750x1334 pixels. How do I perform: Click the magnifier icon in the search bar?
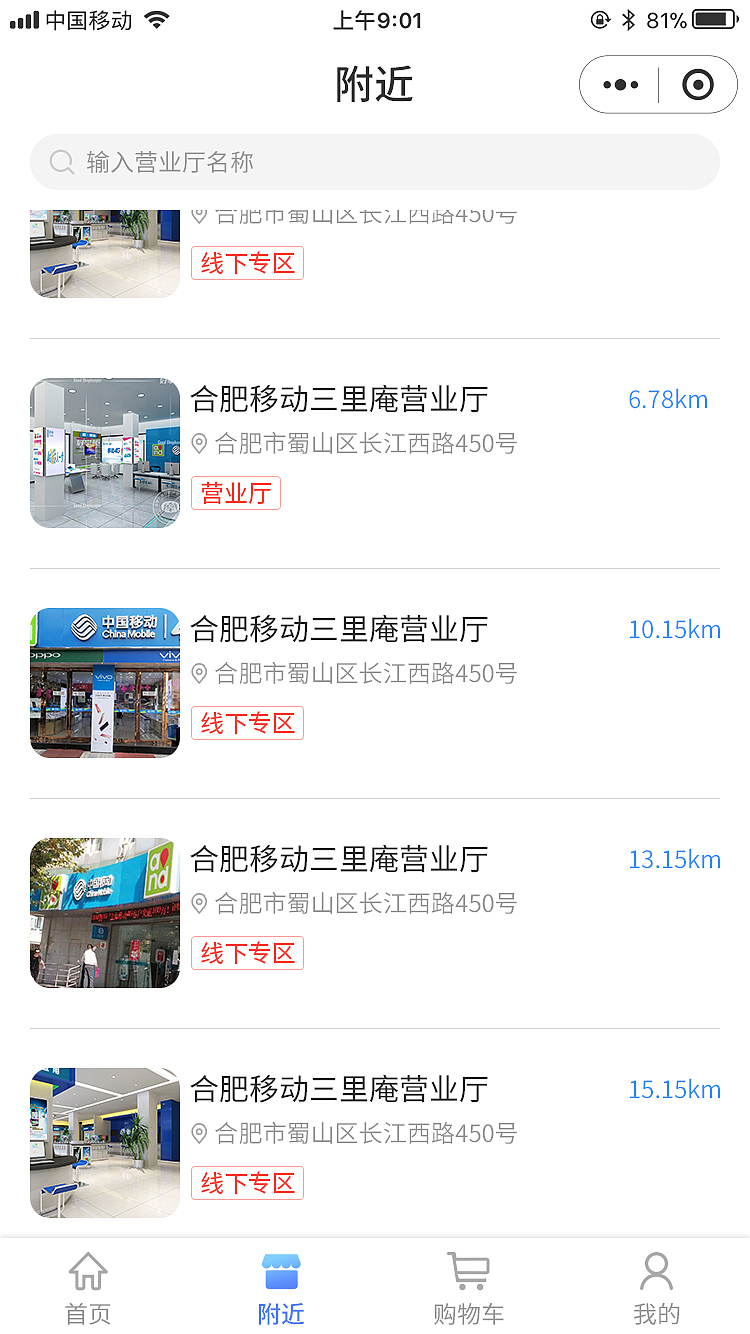(x=62, y=162)
